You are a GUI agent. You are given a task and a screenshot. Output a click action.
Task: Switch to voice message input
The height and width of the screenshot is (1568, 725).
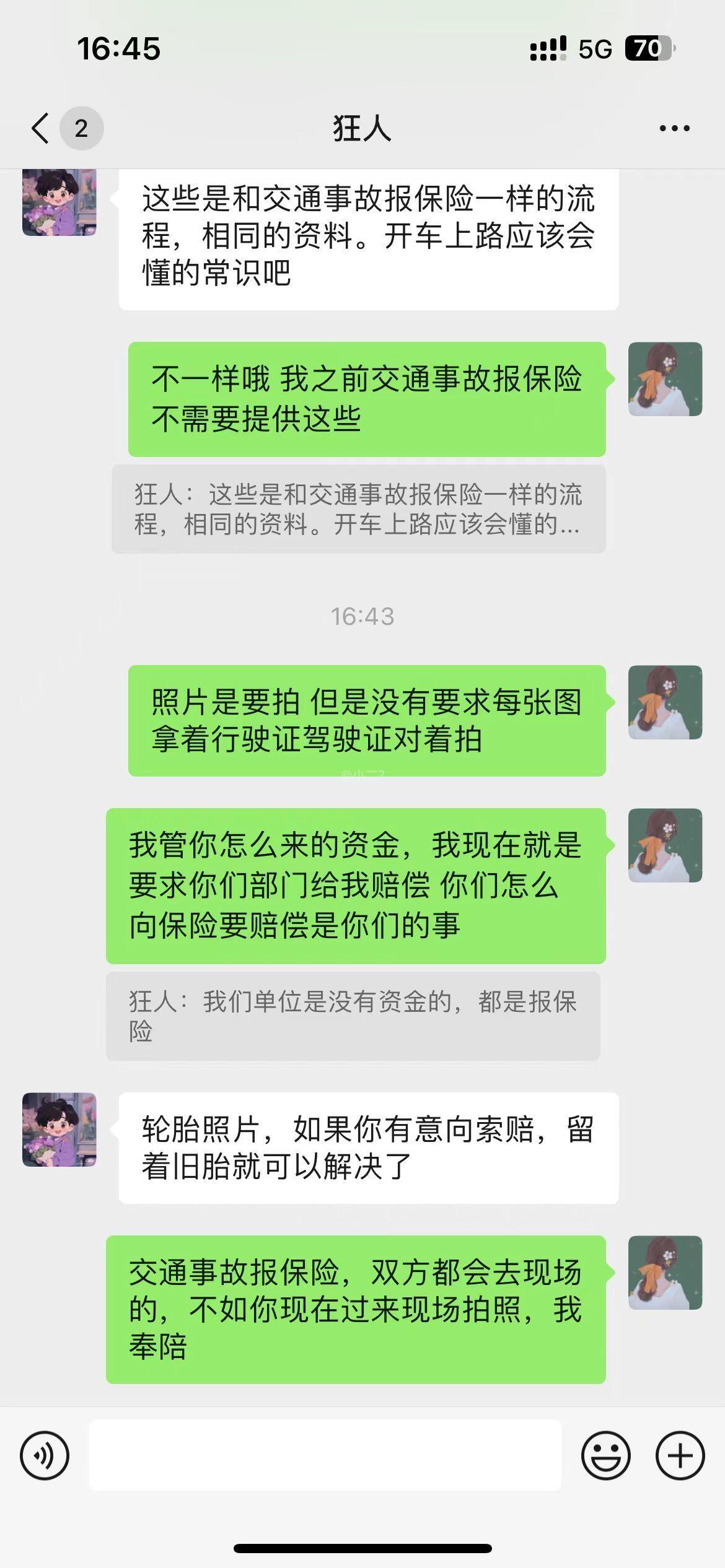(45, 1455)
